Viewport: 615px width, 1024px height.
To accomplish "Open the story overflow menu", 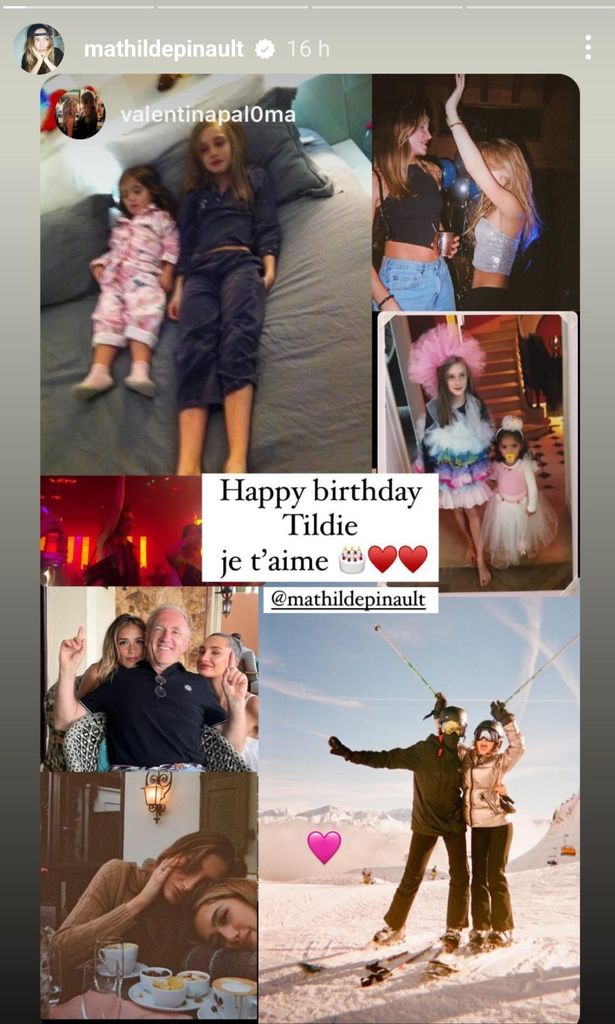I will tap(586, 49).
